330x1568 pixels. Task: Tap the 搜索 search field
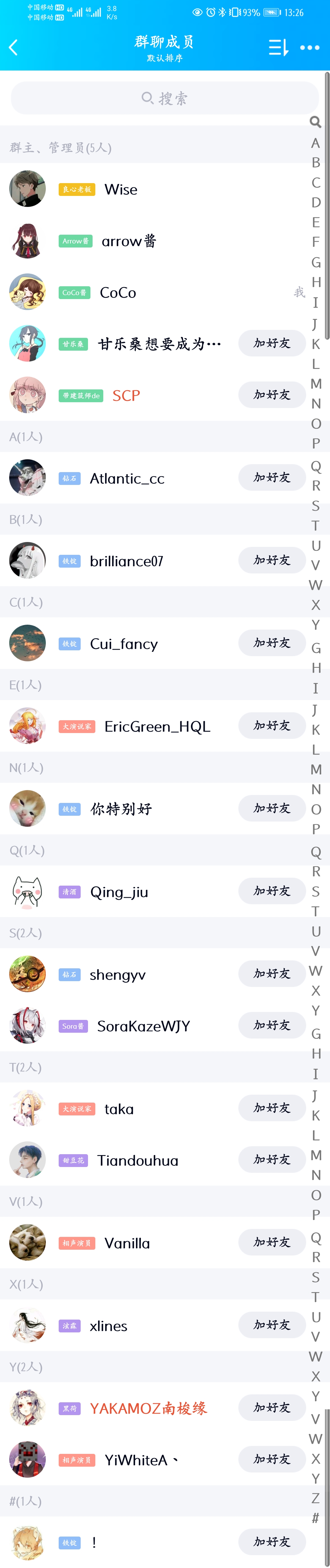point(165,98)
